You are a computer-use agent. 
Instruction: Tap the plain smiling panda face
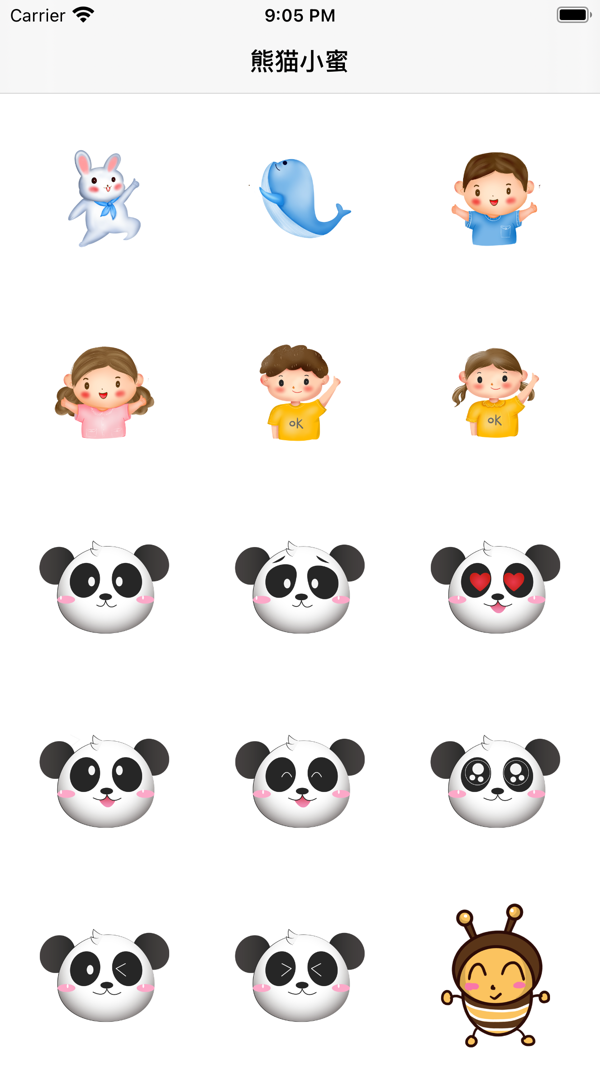point(104,588)
